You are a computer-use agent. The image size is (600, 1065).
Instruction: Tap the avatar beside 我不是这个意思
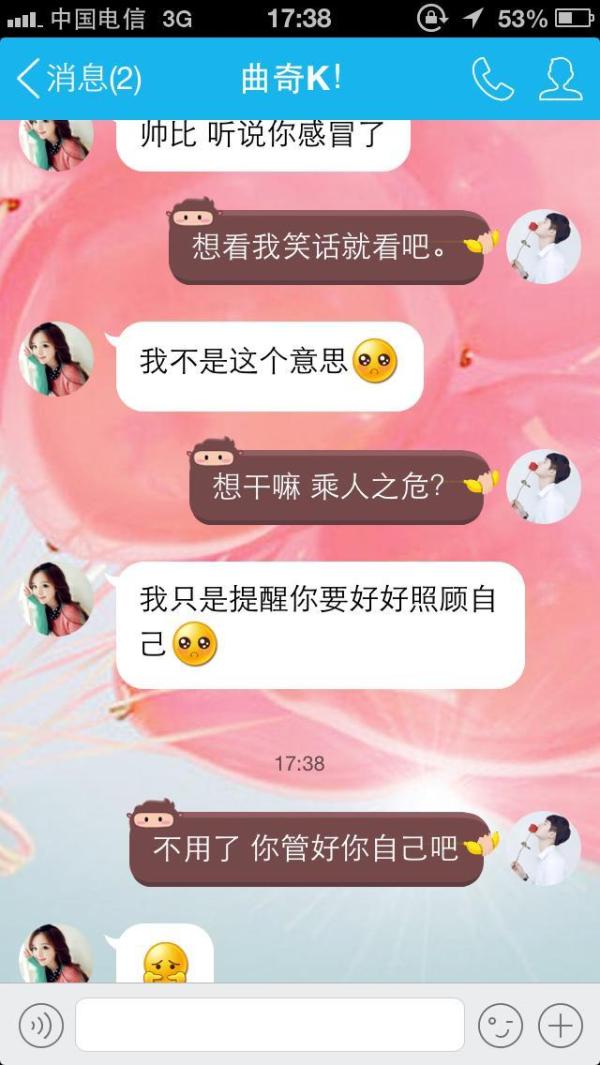click(x=56, y=359)
